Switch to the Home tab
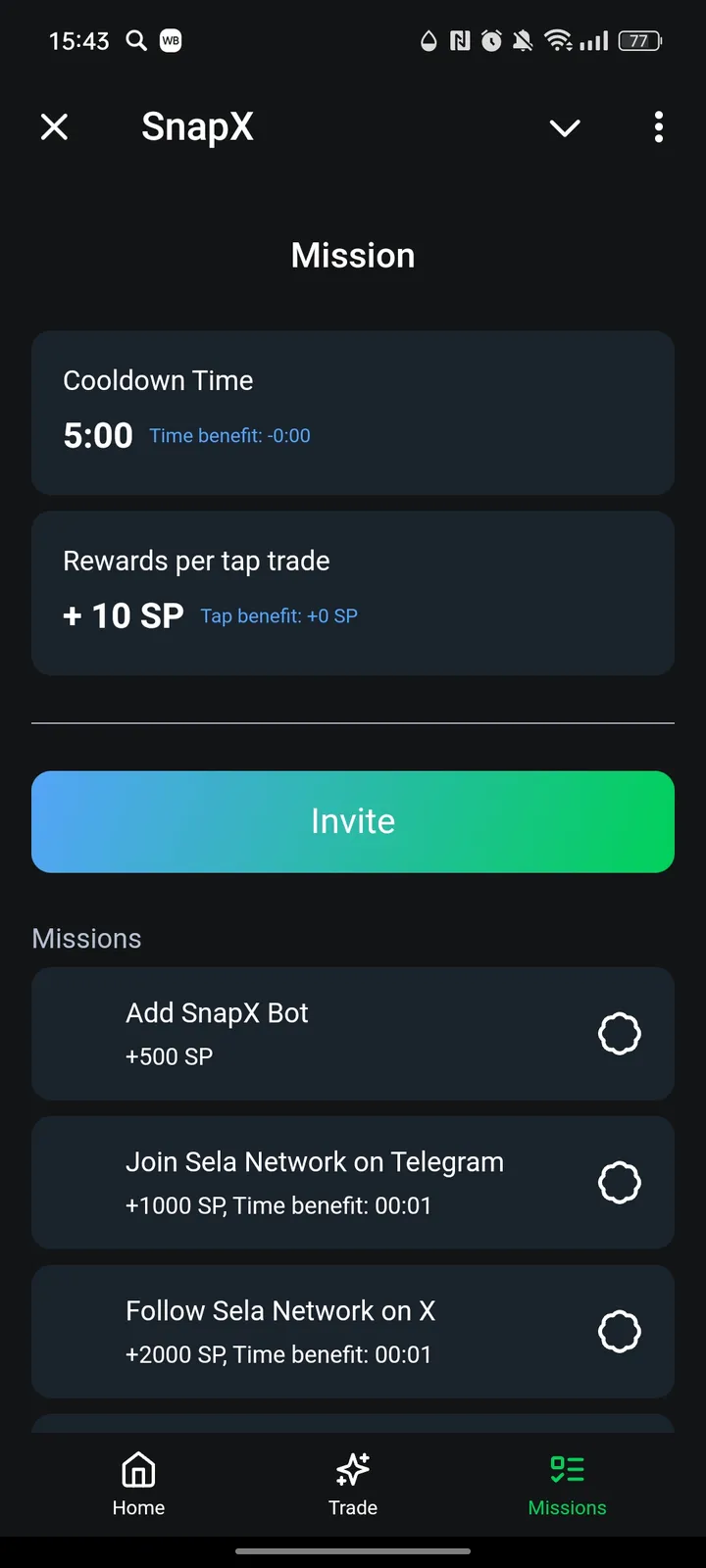The width and height of the screenshot is (706, 1568). pos(138,1485)
